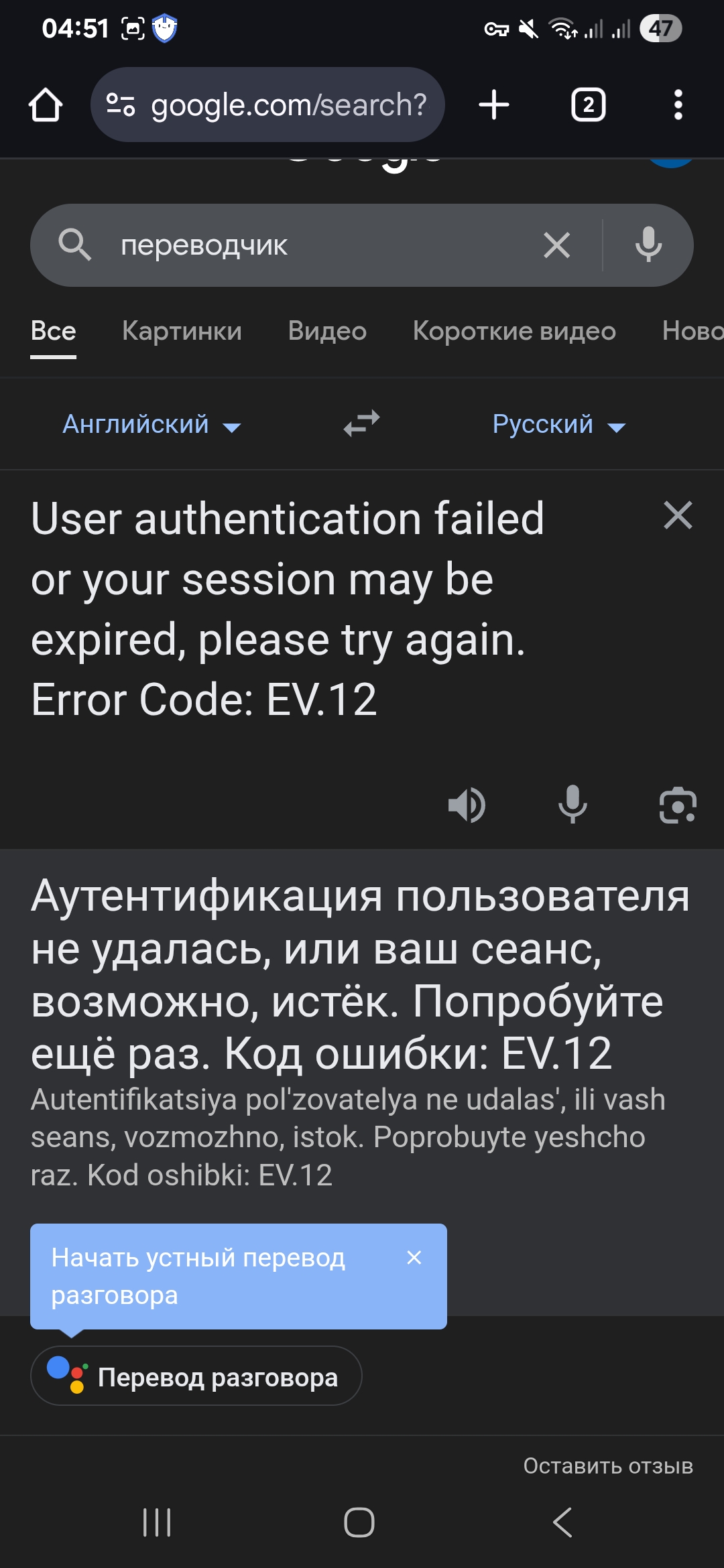Go to the browser home page
This screenshot has width=724, height=1568.
46,105
